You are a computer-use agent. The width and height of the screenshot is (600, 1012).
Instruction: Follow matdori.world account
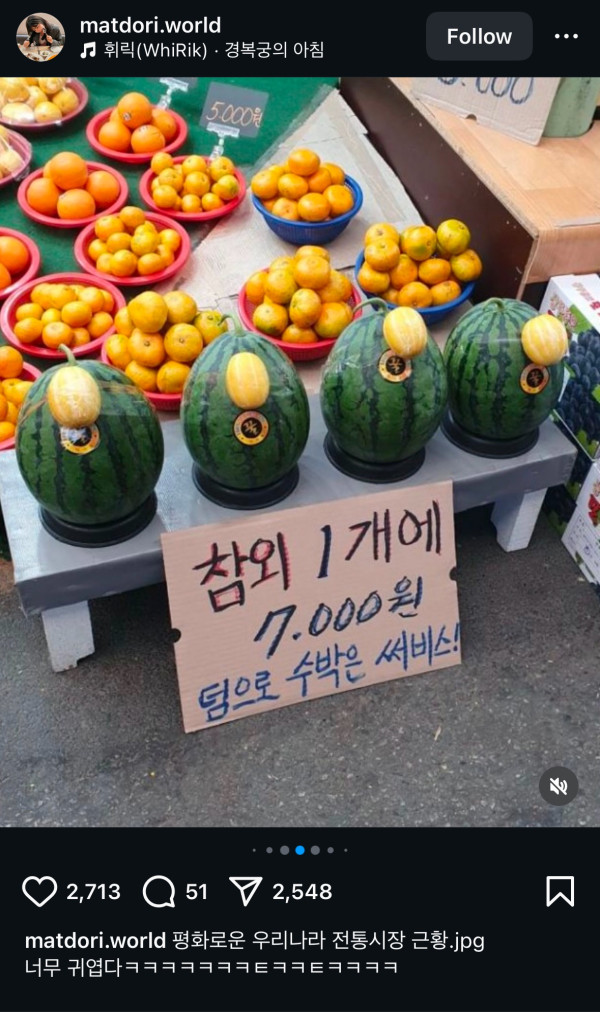479,37
